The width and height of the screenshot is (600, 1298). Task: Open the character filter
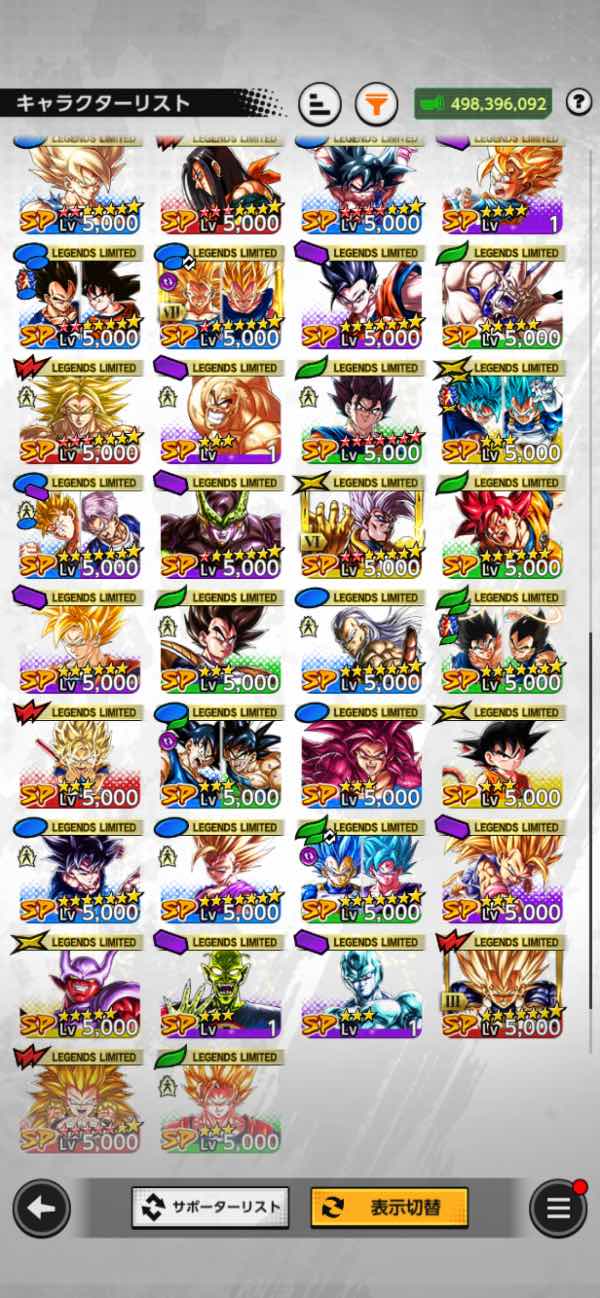tap(377, 104)
